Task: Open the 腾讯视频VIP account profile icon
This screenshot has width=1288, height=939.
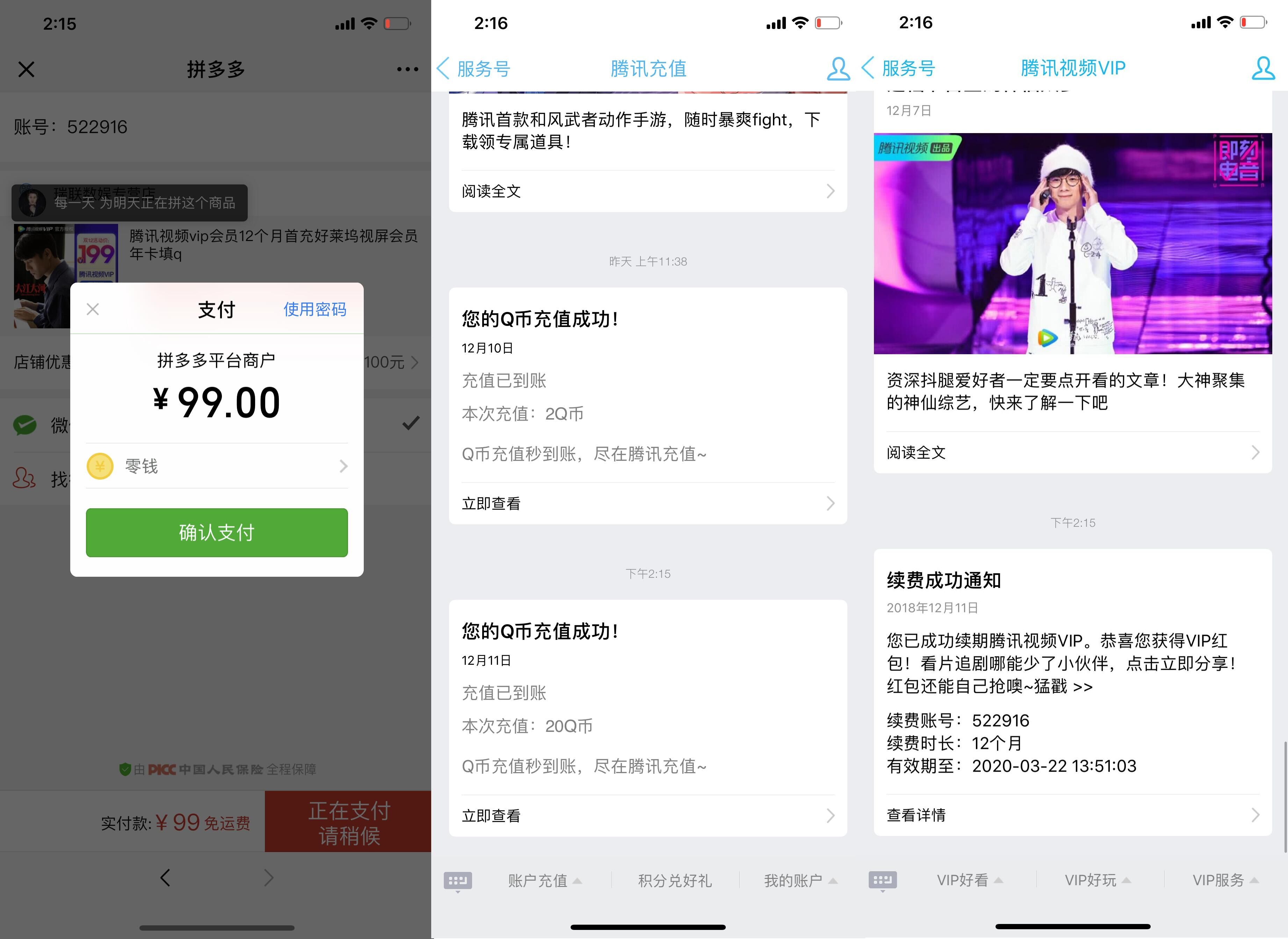Action: pos(1263,68)
